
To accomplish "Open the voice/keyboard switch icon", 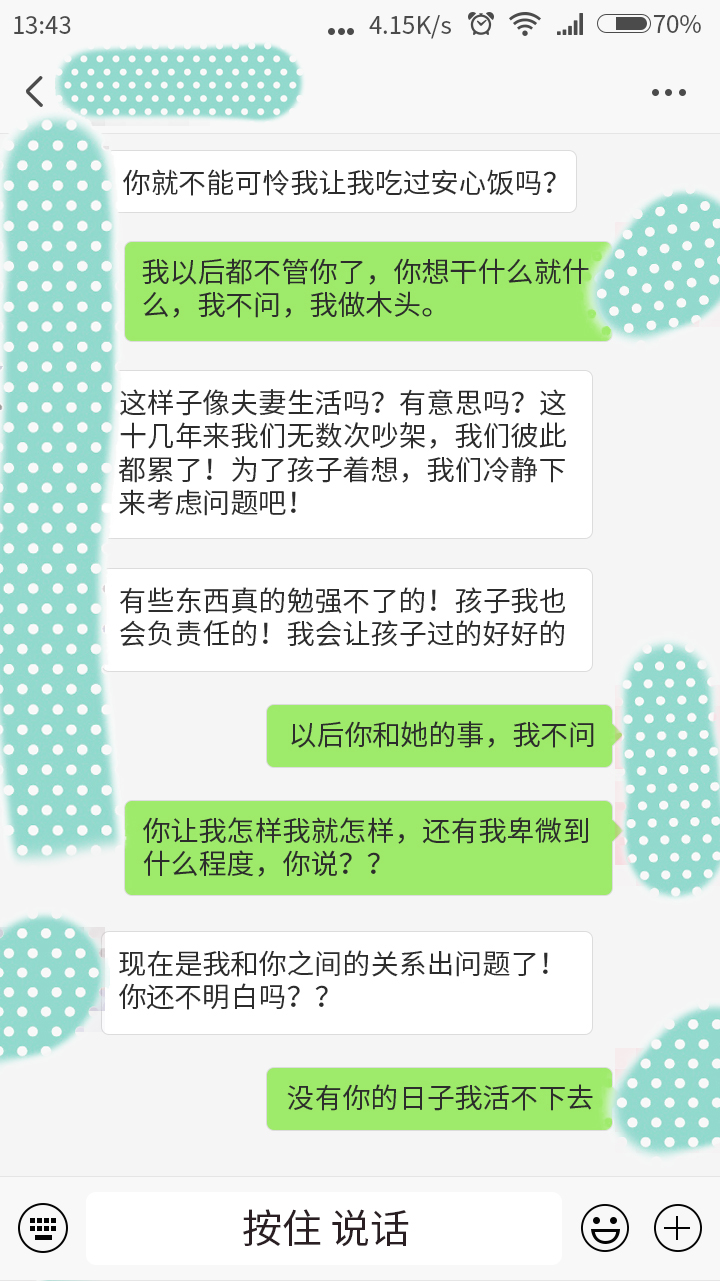I will [42, 1227].
